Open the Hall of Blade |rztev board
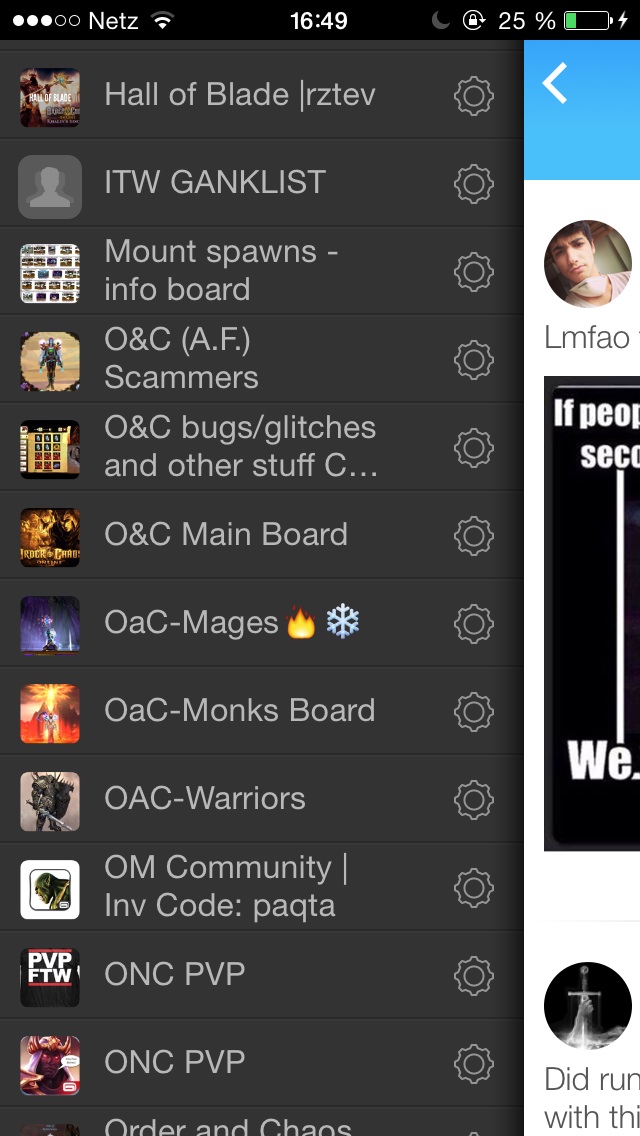 pos(240,95)
